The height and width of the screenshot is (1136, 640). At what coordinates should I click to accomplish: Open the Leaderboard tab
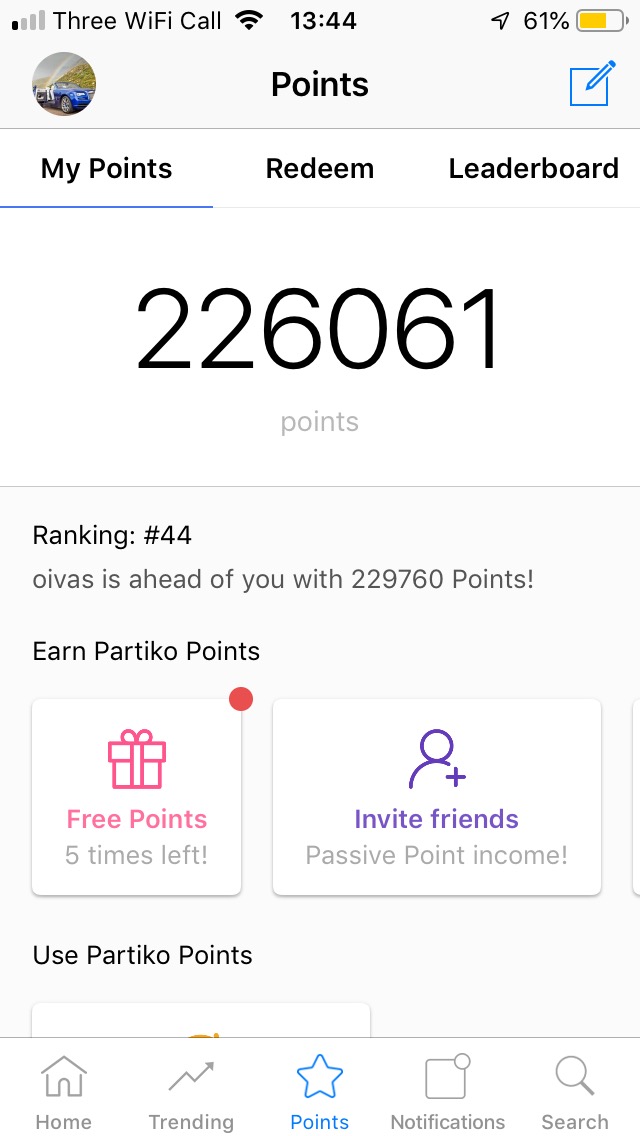pyautogui.click(x=533, y=168)
